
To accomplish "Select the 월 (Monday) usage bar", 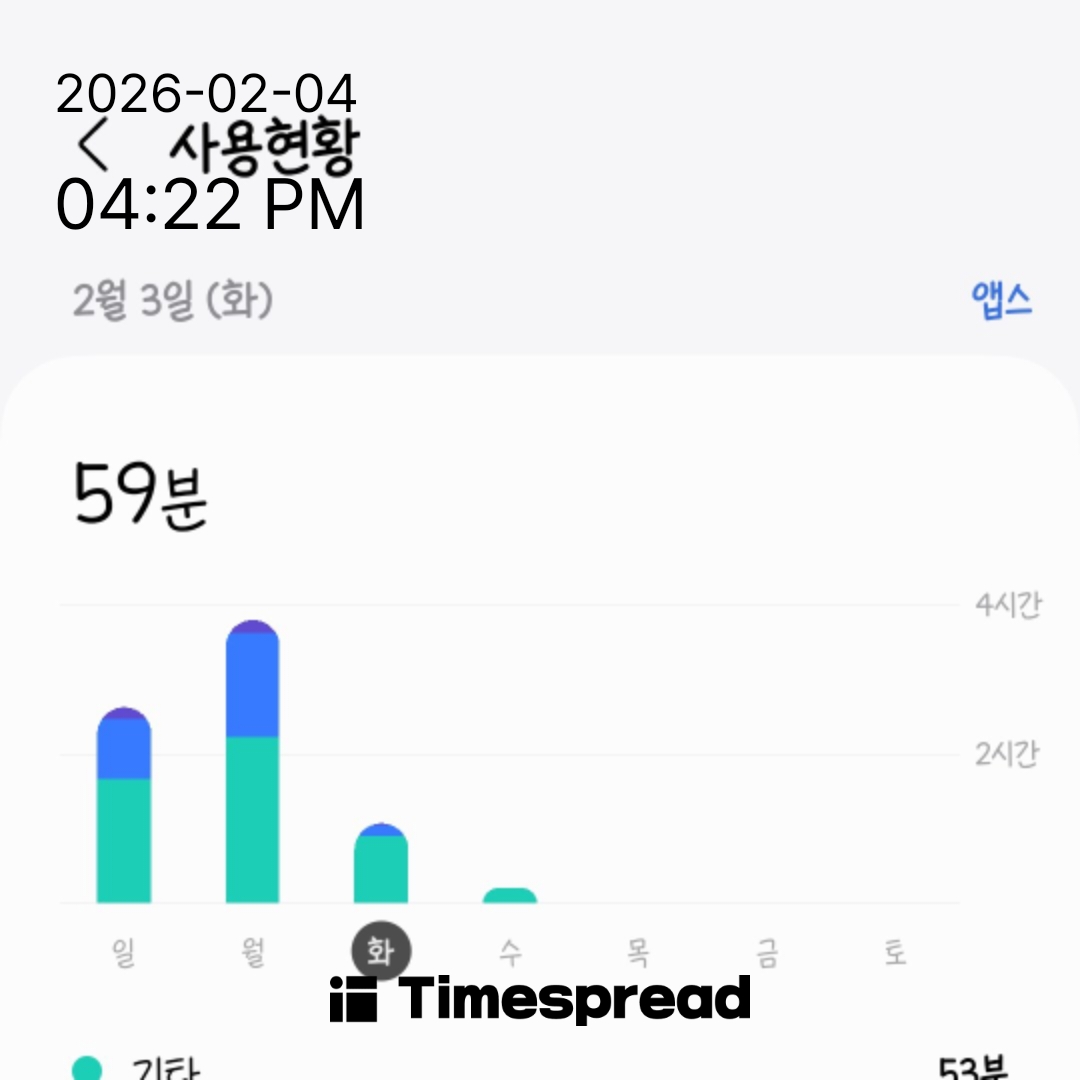I will click(252, 762).
